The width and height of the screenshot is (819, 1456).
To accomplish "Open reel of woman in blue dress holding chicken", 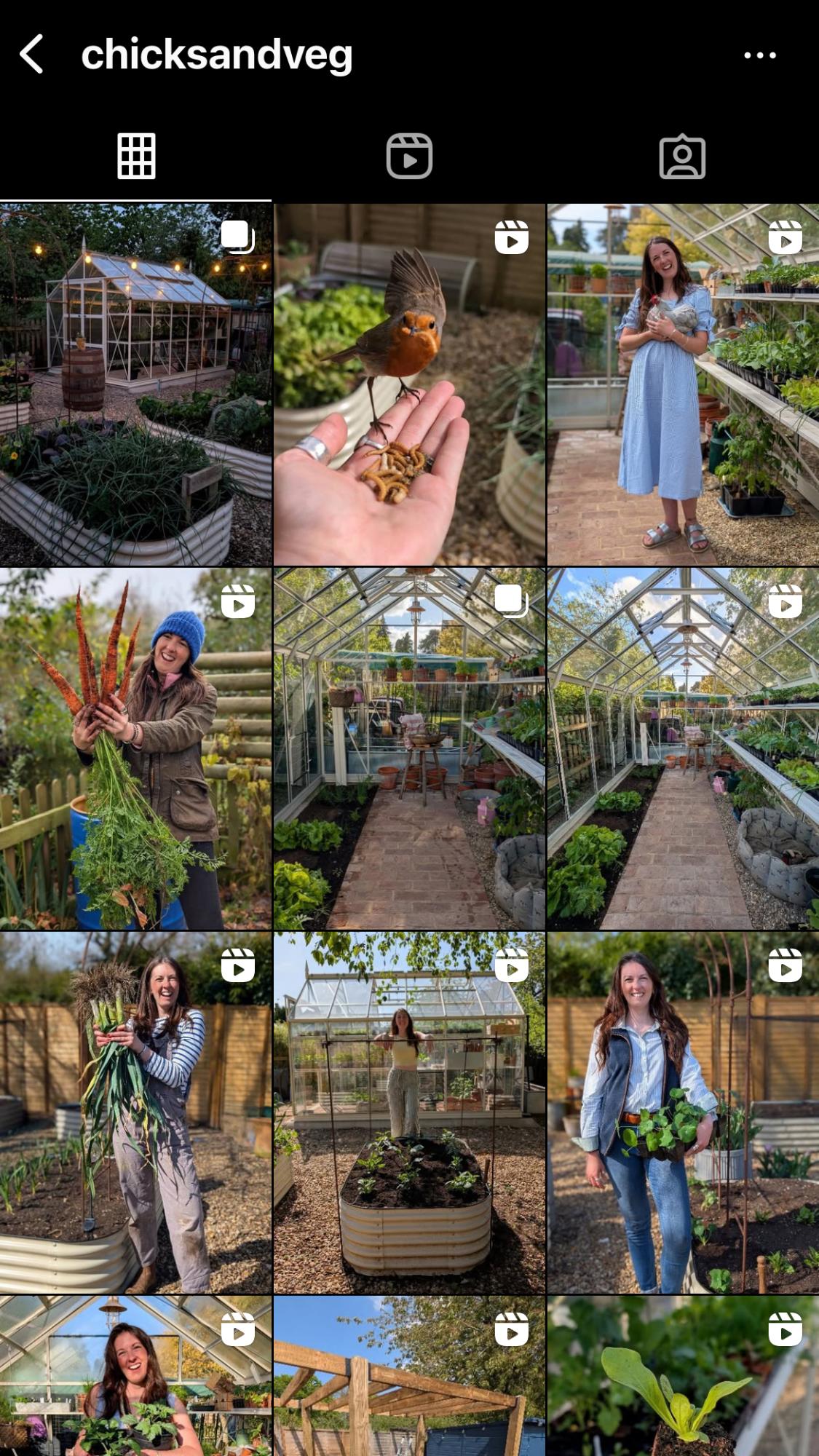I will (683, 384).
